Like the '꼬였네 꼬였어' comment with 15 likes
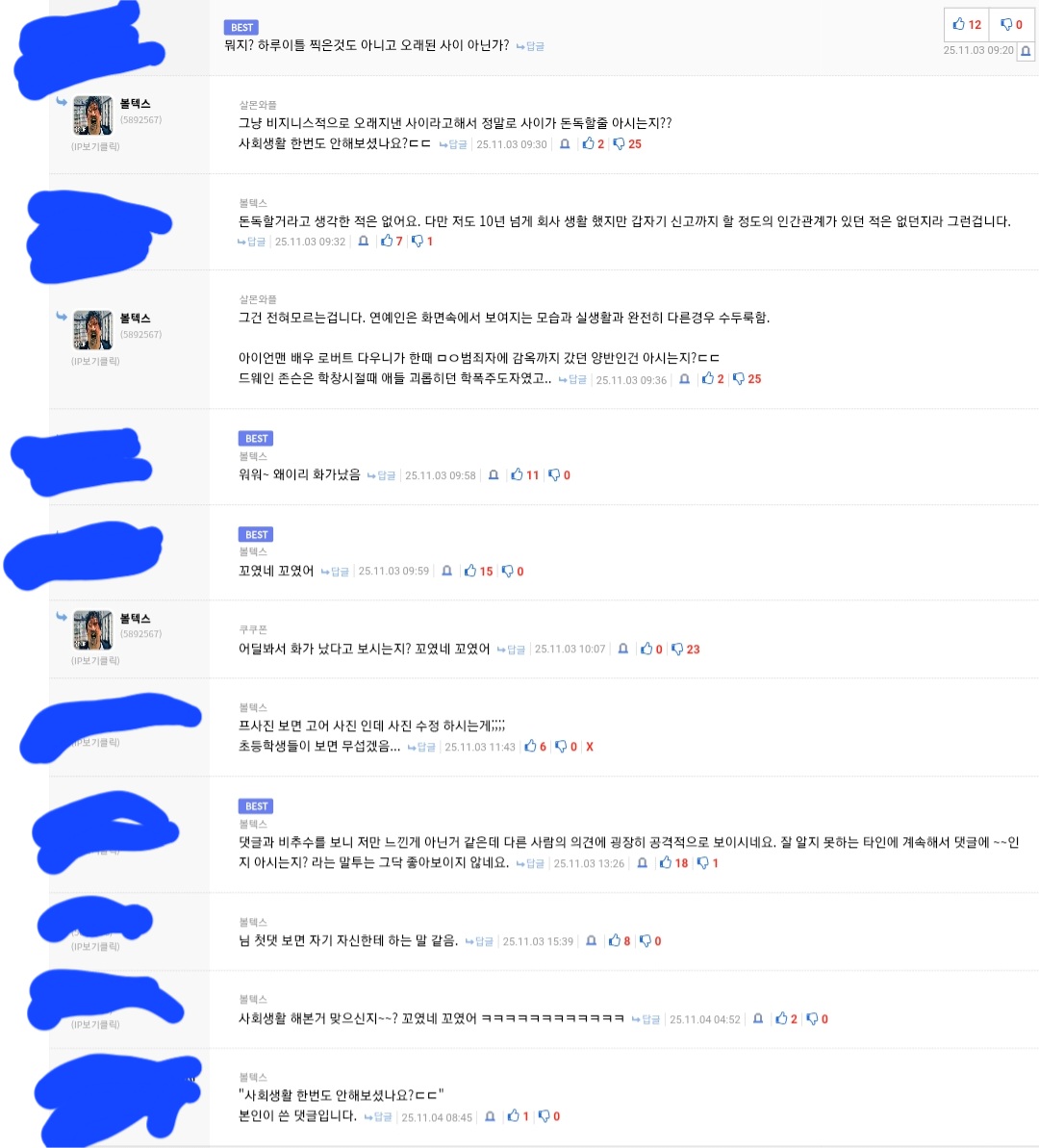Image resolution: width=1039 pixels, height=1148 pixels. (x=478, y=572)
